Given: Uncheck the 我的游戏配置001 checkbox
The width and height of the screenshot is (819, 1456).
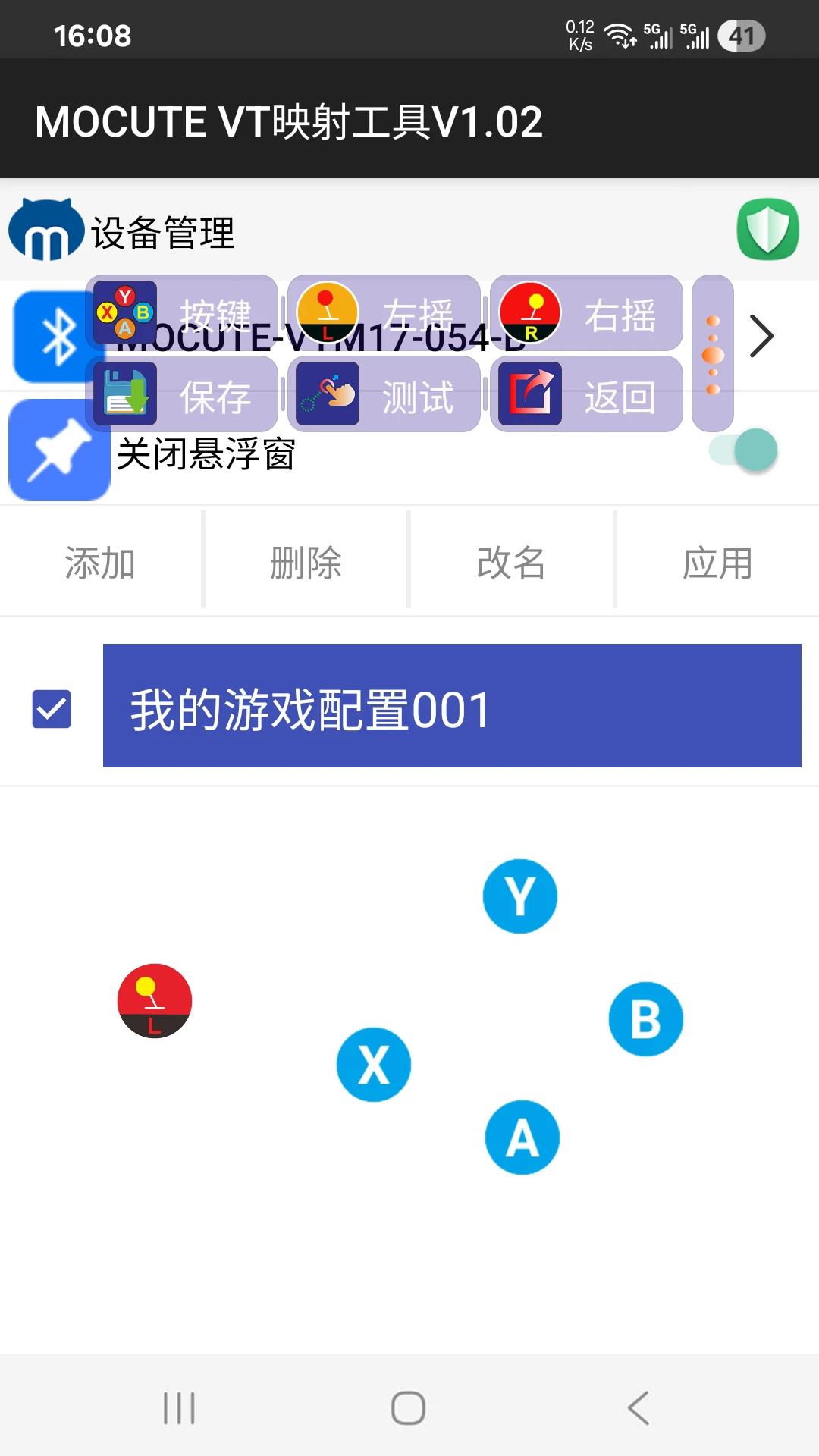Looking at the screenshot, I should pyautogui.click(x=52, y=708).
